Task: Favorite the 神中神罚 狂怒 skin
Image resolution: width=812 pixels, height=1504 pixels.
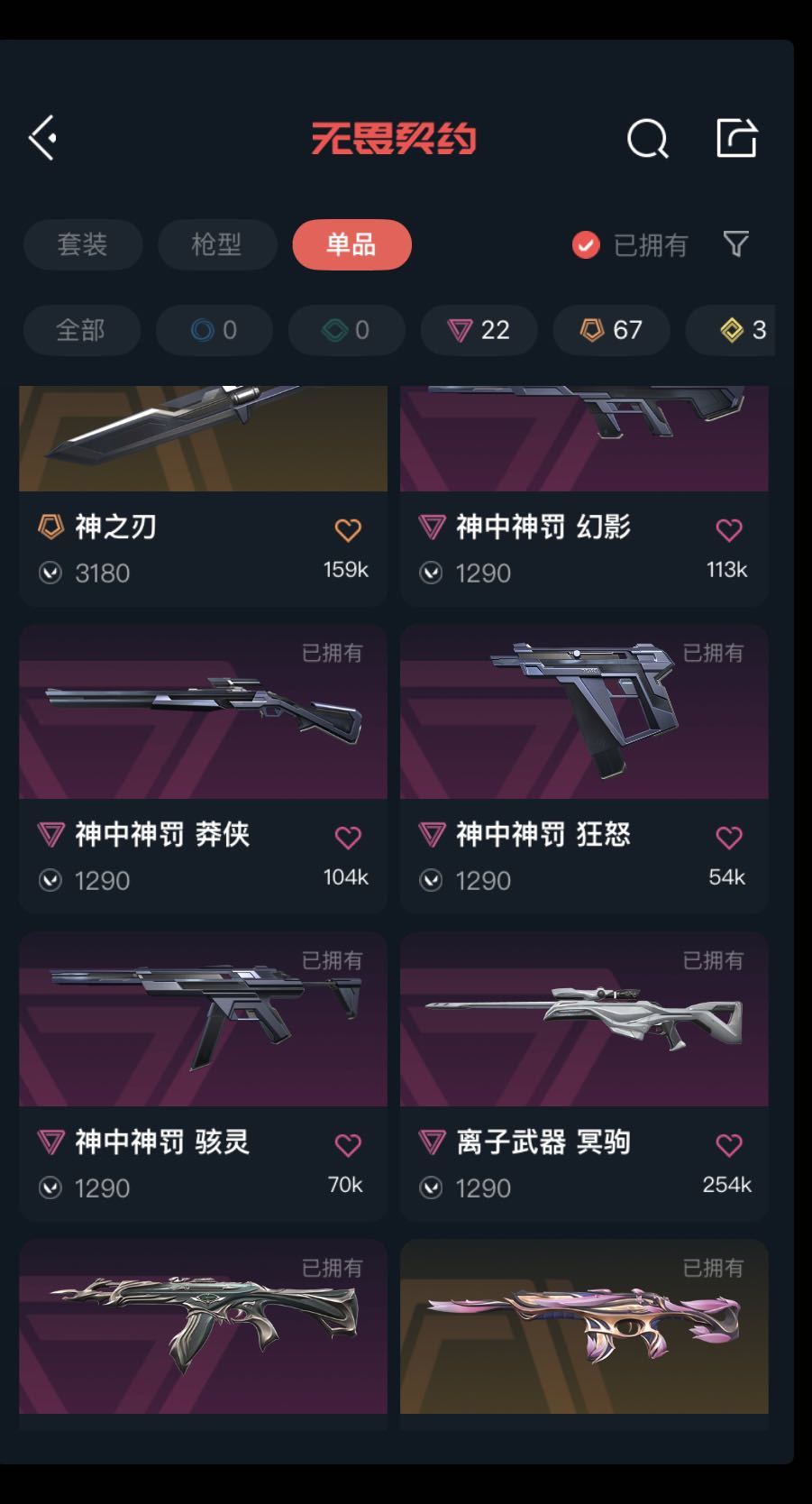Action: click(729, 838)
